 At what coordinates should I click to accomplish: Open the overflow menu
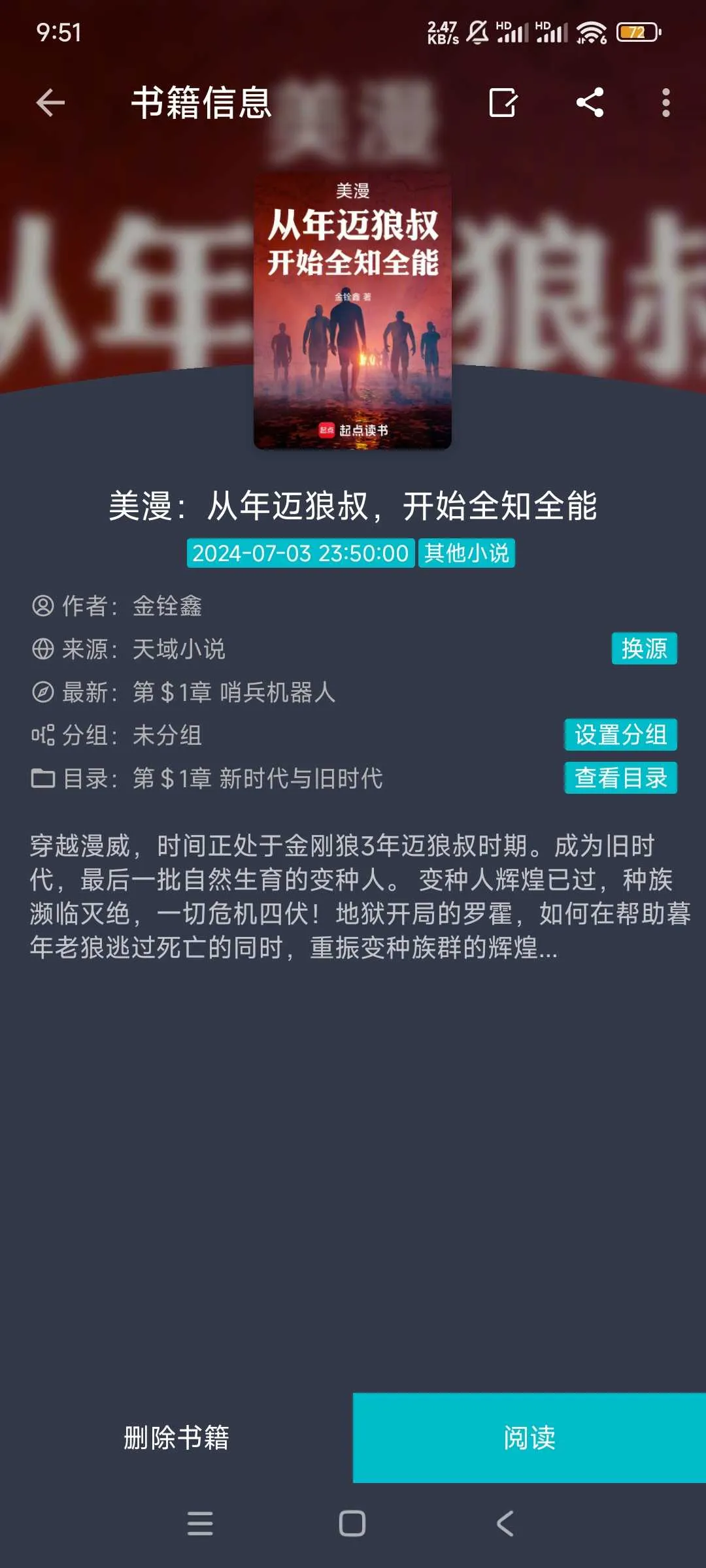pos(665,103)
